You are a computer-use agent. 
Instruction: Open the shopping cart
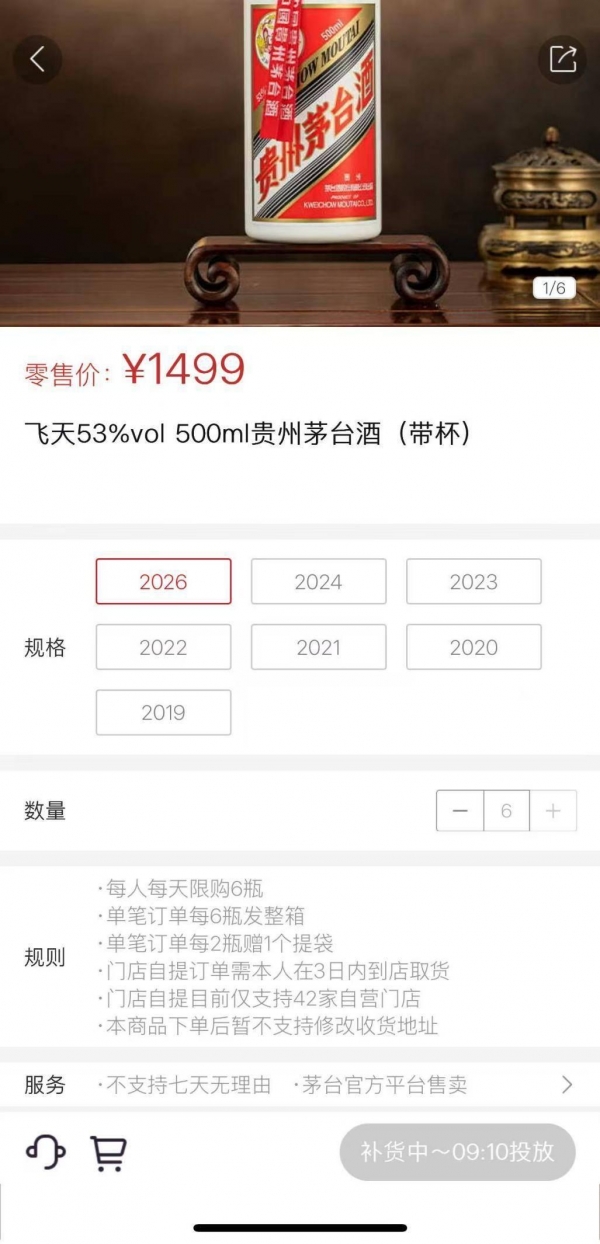(x=108, y=1153)
